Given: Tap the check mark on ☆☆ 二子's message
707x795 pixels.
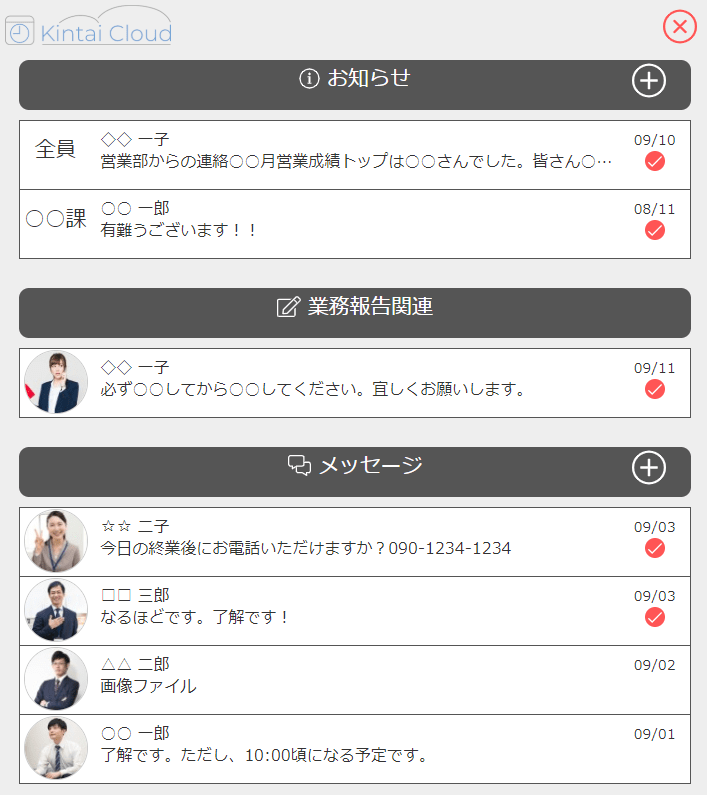Looking at the screenshot, I should coord(655,548).
